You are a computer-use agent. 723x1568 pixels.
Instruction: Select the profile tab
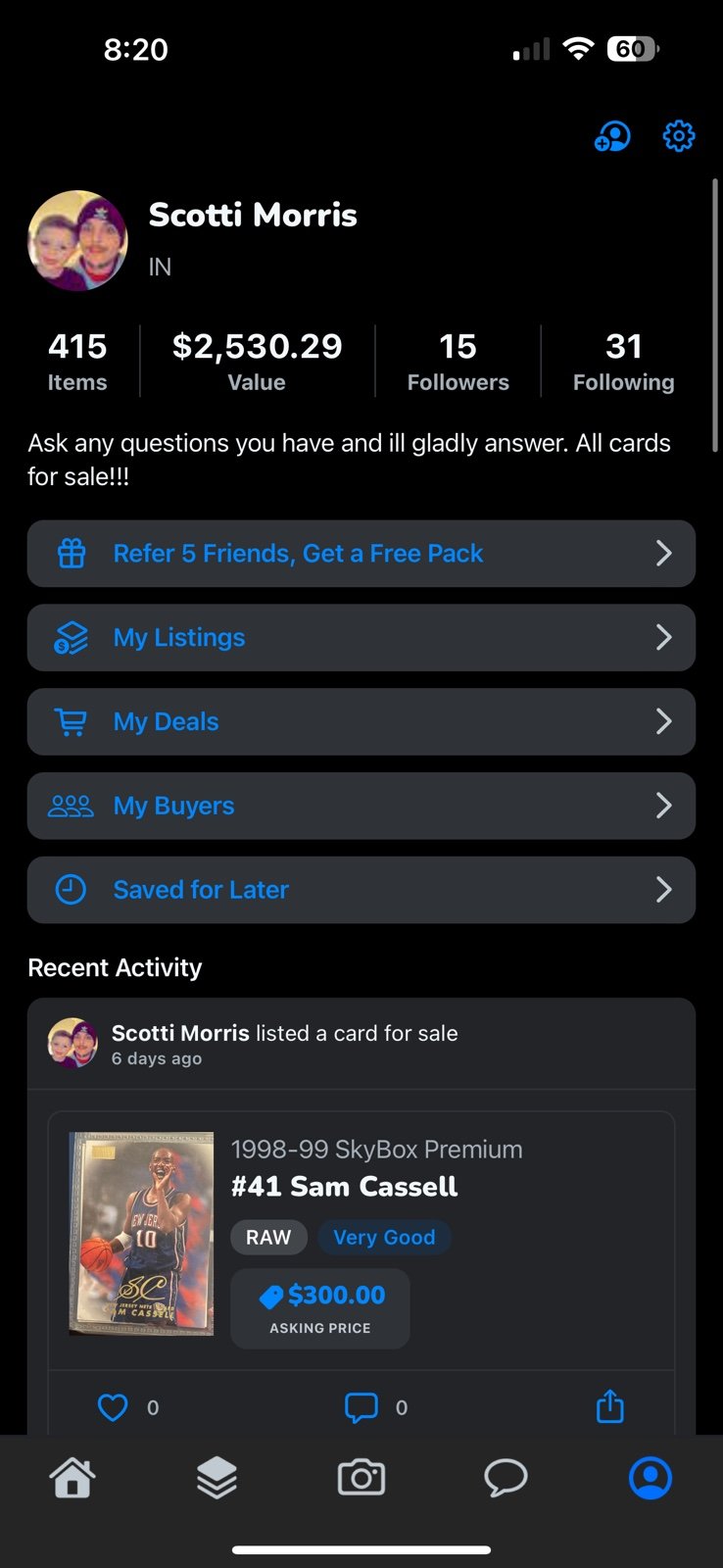(x=651, y=1477)
